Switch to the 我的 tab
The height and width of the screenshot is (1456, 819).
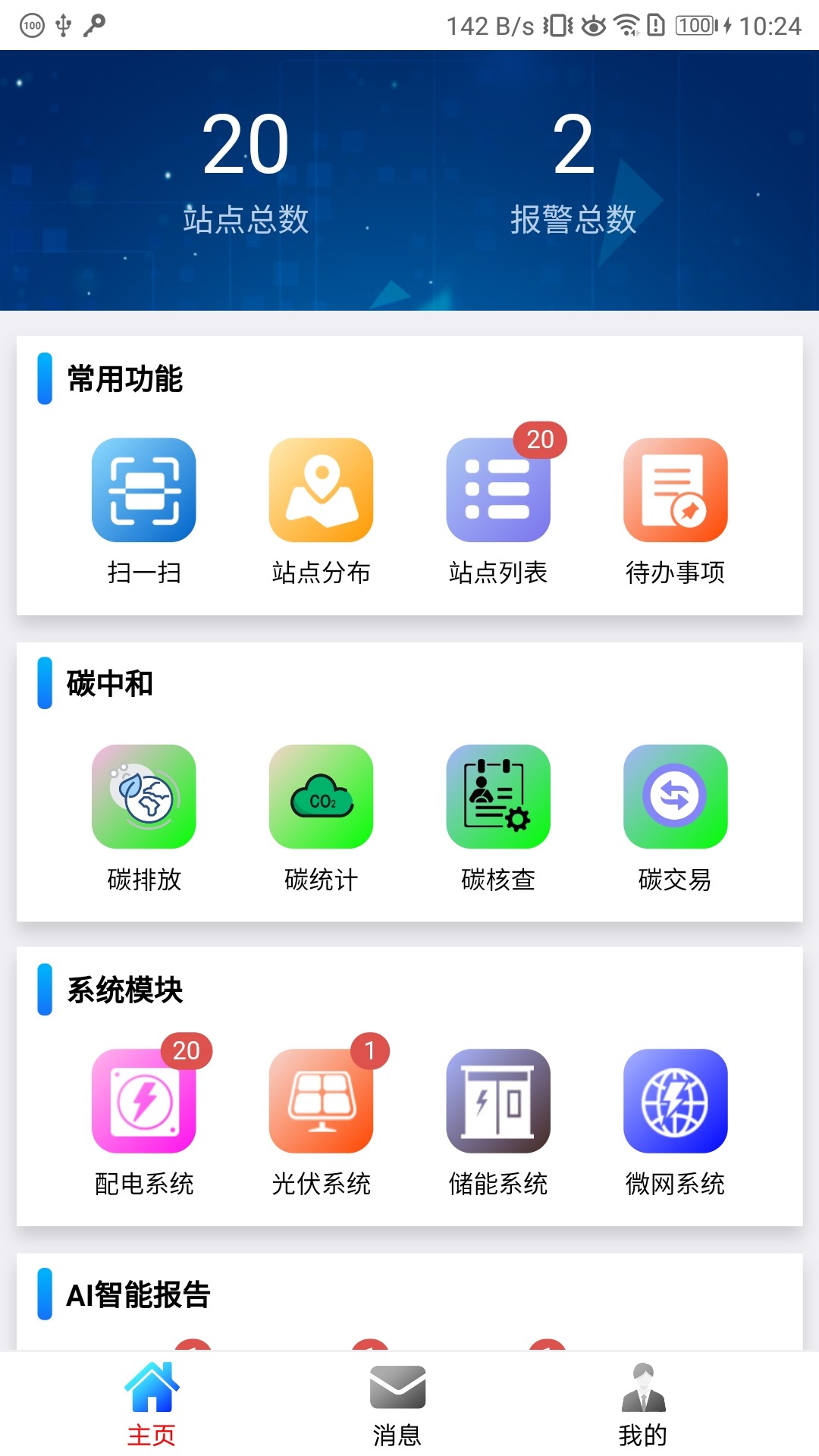[x=642, y=1403]
